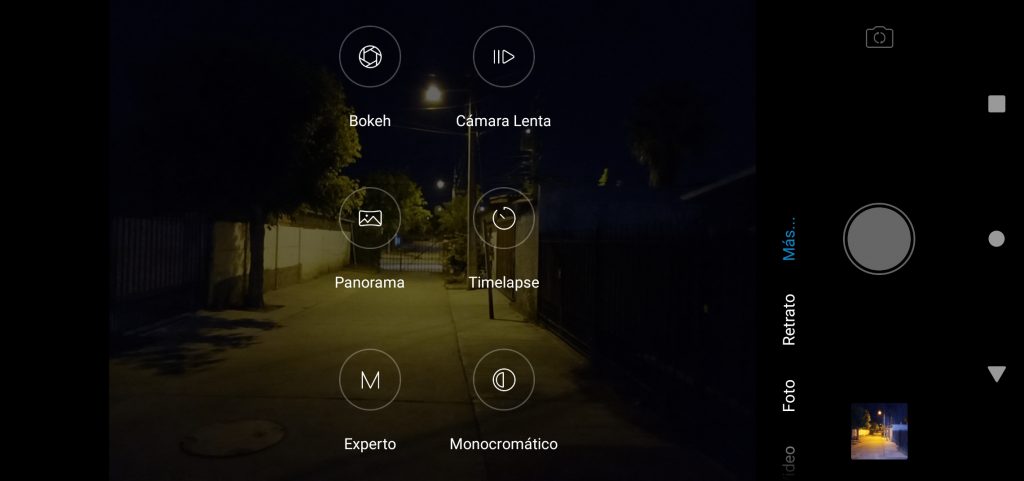Select the Bokeh camera mode

pos(370,57)
